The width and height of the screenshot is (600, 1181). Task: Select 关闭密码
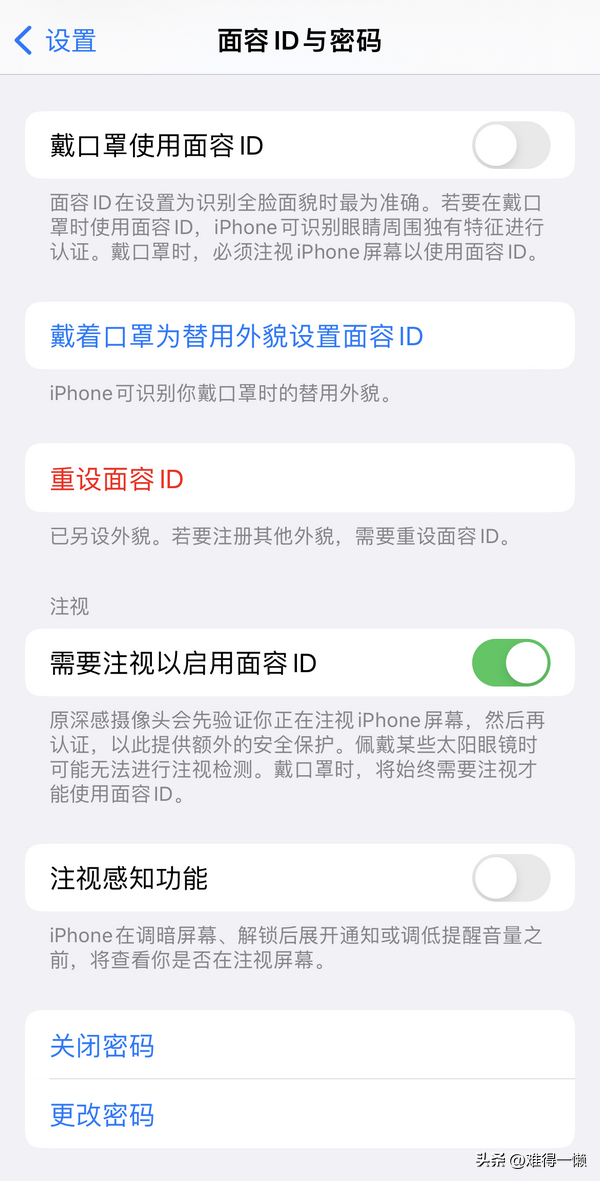102,1046
